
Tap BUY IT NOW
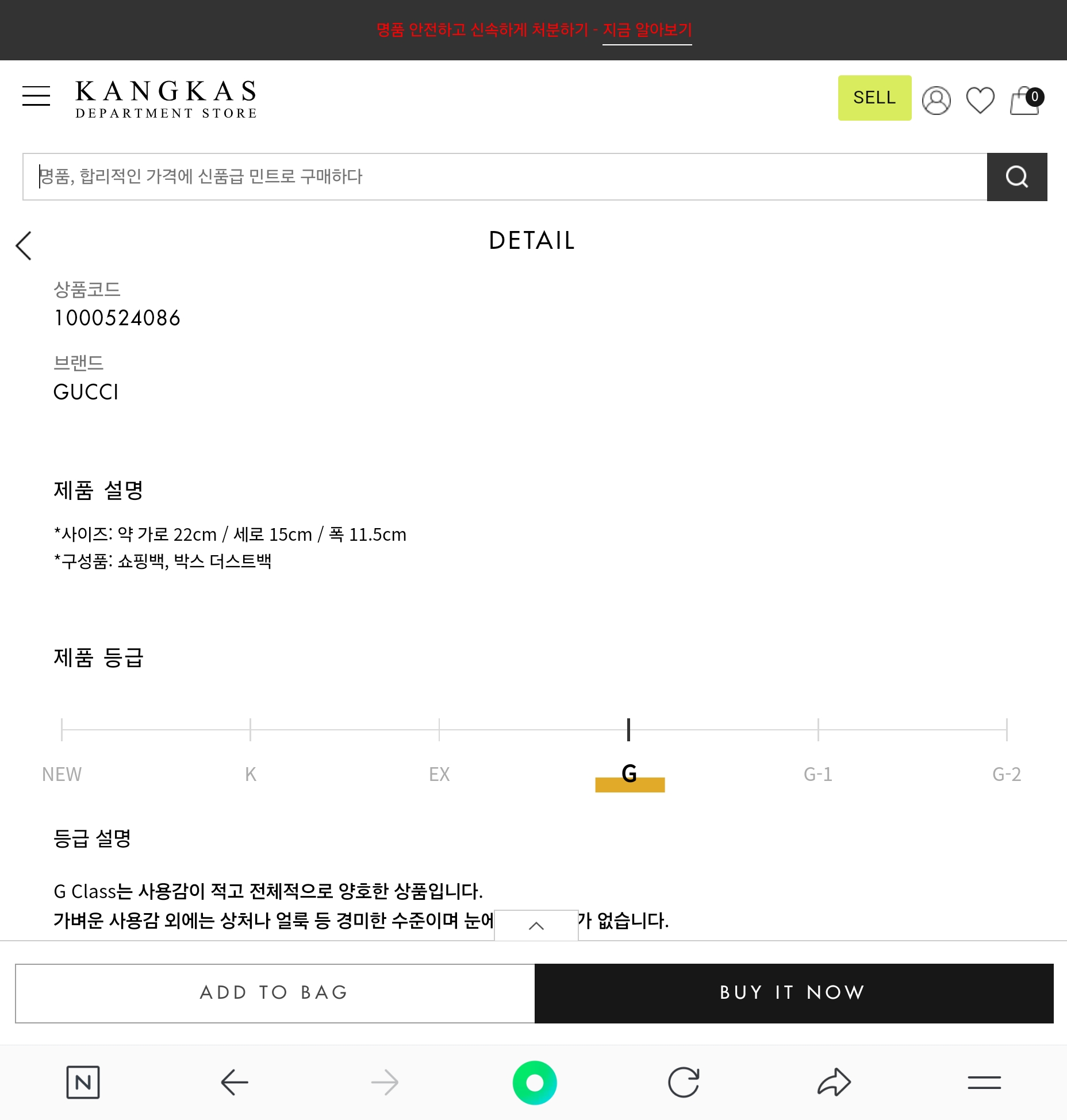(793, 993)
